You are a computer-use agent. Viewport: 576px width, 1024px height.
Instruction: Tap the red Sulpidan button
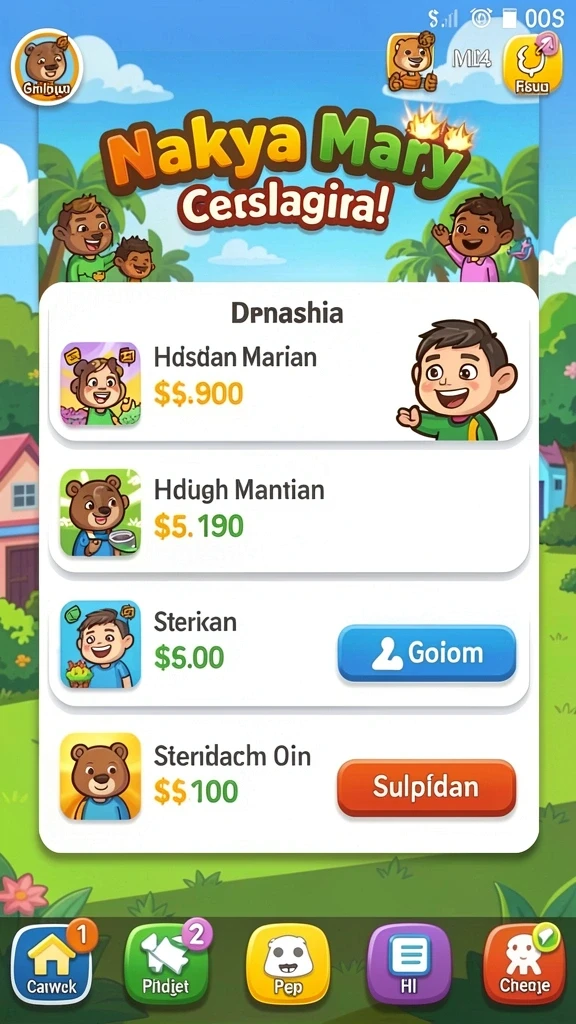426,788
